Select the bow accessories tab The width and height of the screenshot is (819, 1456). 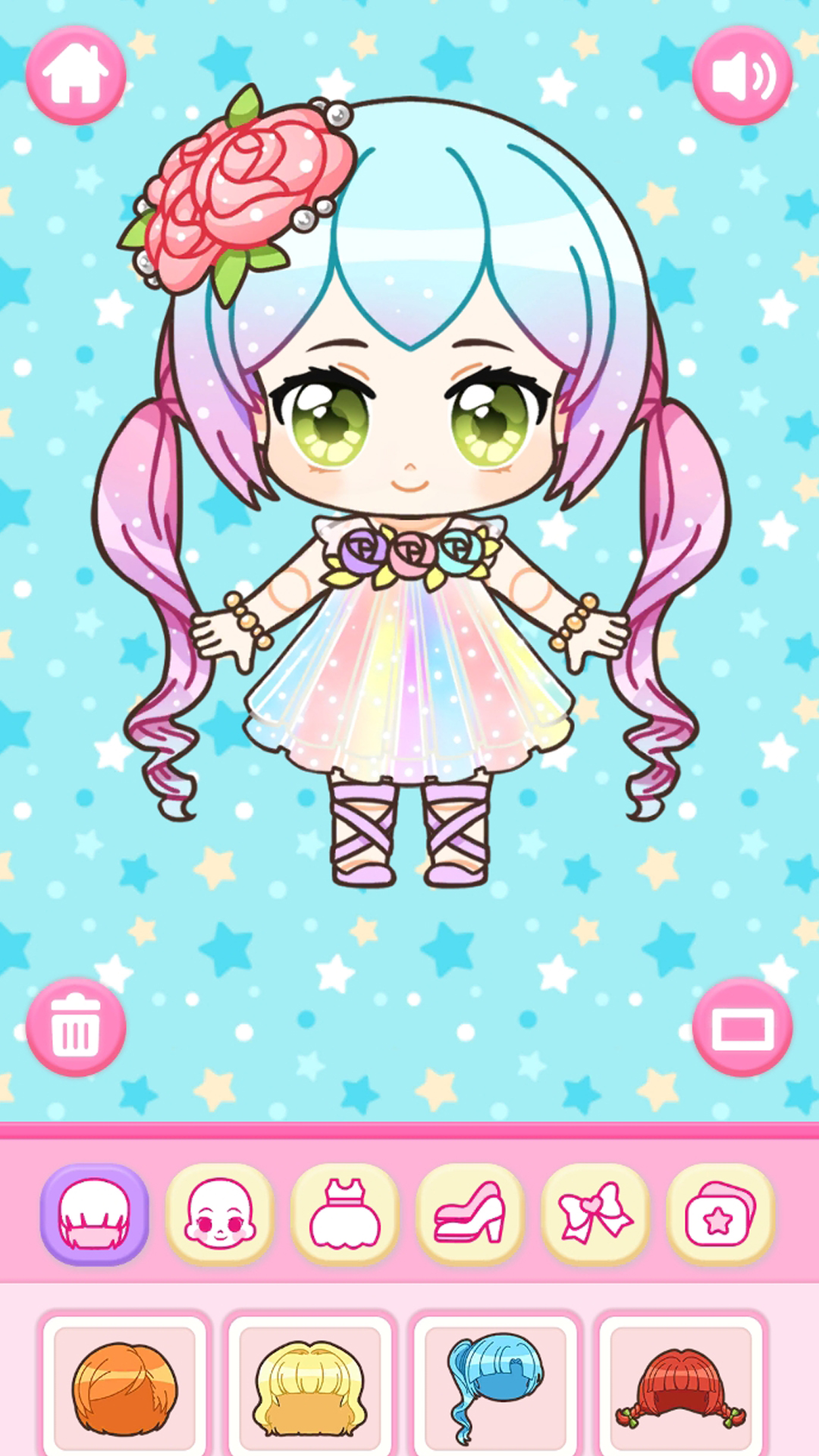pyautogui.click(x=595, y=1214)
